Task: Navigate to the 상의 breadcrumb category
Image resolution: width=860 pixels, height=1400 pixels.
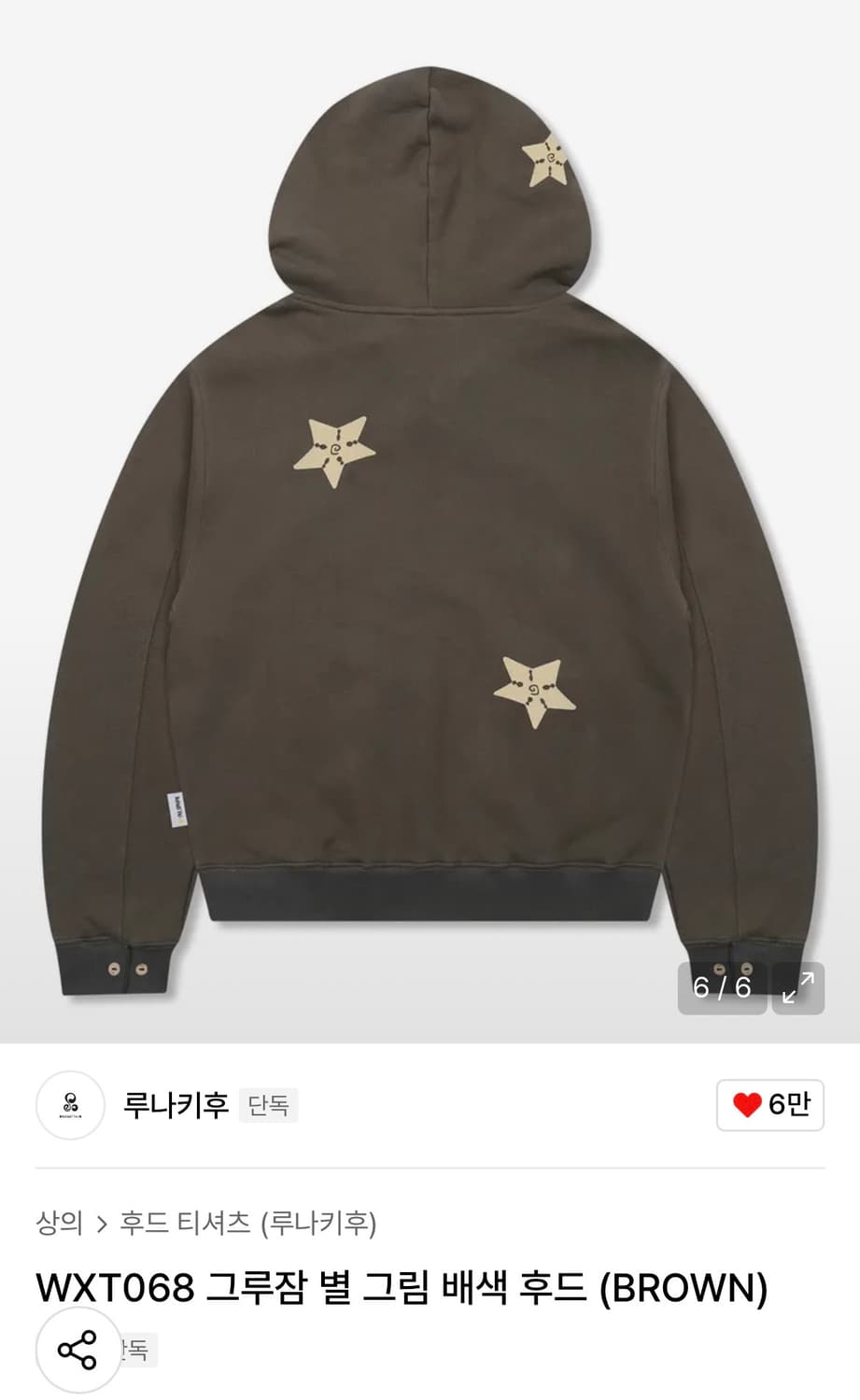Action: pyautogui.click(x=59, y=1218)
